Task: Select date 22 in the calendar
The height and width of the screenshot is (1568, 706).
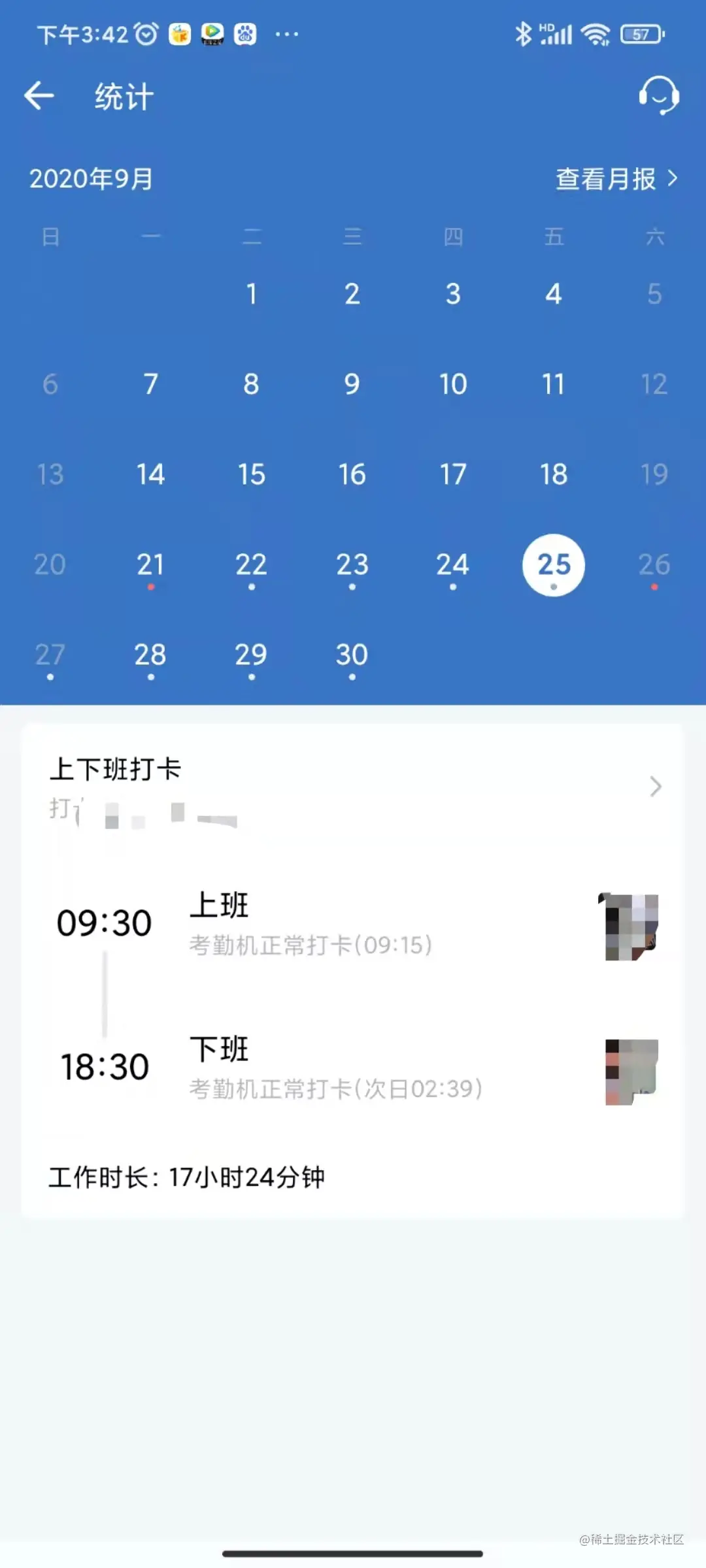Action: [251, 565]
